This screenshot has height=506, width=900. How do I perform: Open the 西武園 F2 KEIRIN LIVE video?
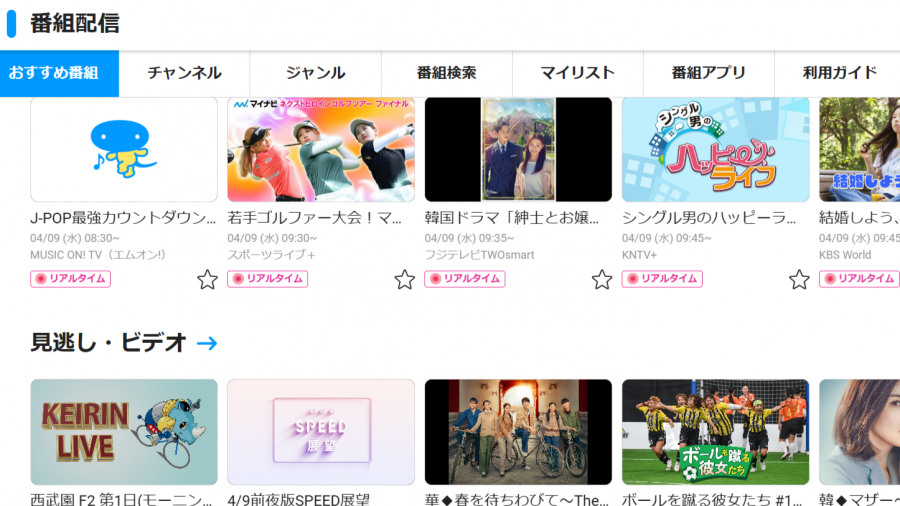(x=124, y=432)
